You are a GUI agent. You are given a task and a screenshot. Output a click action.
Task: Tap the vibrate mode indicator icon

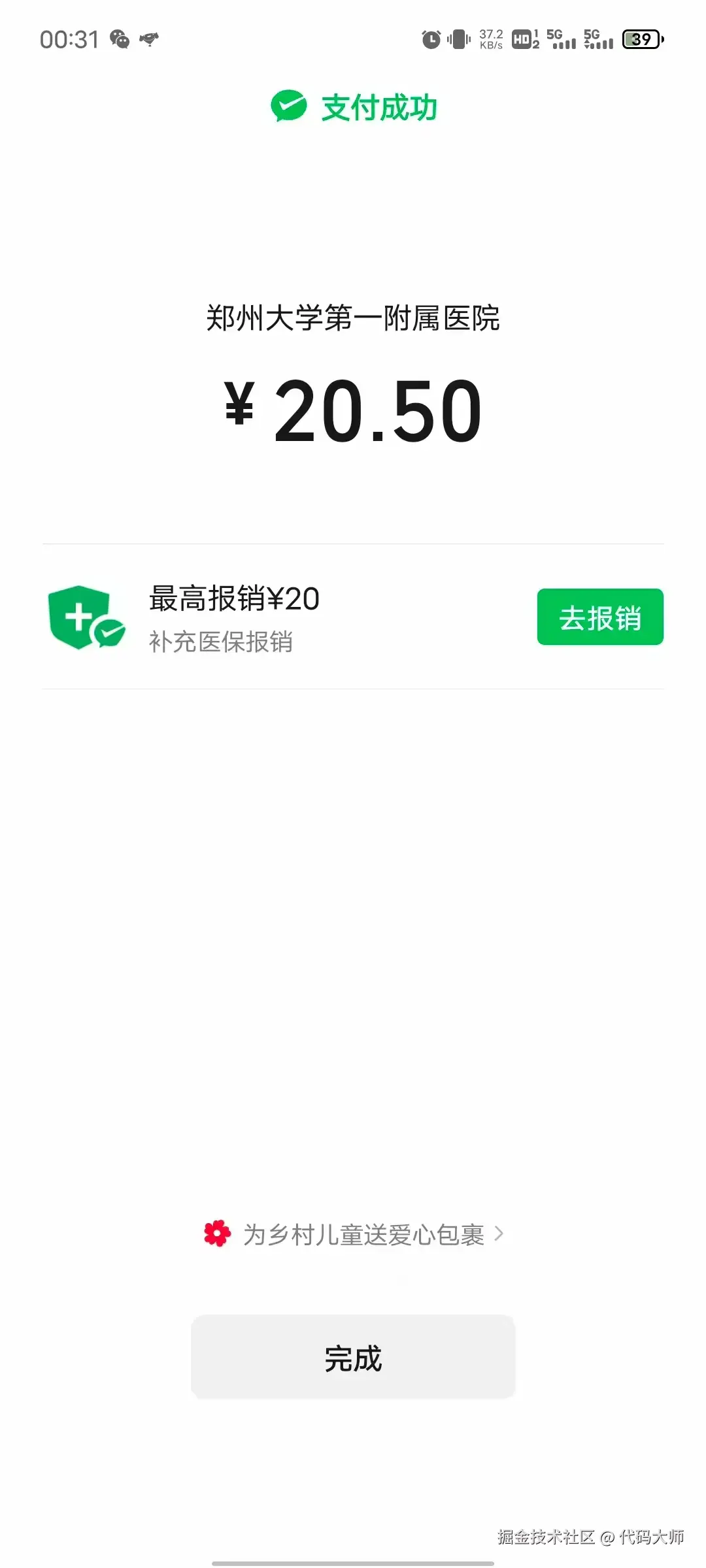459,39
